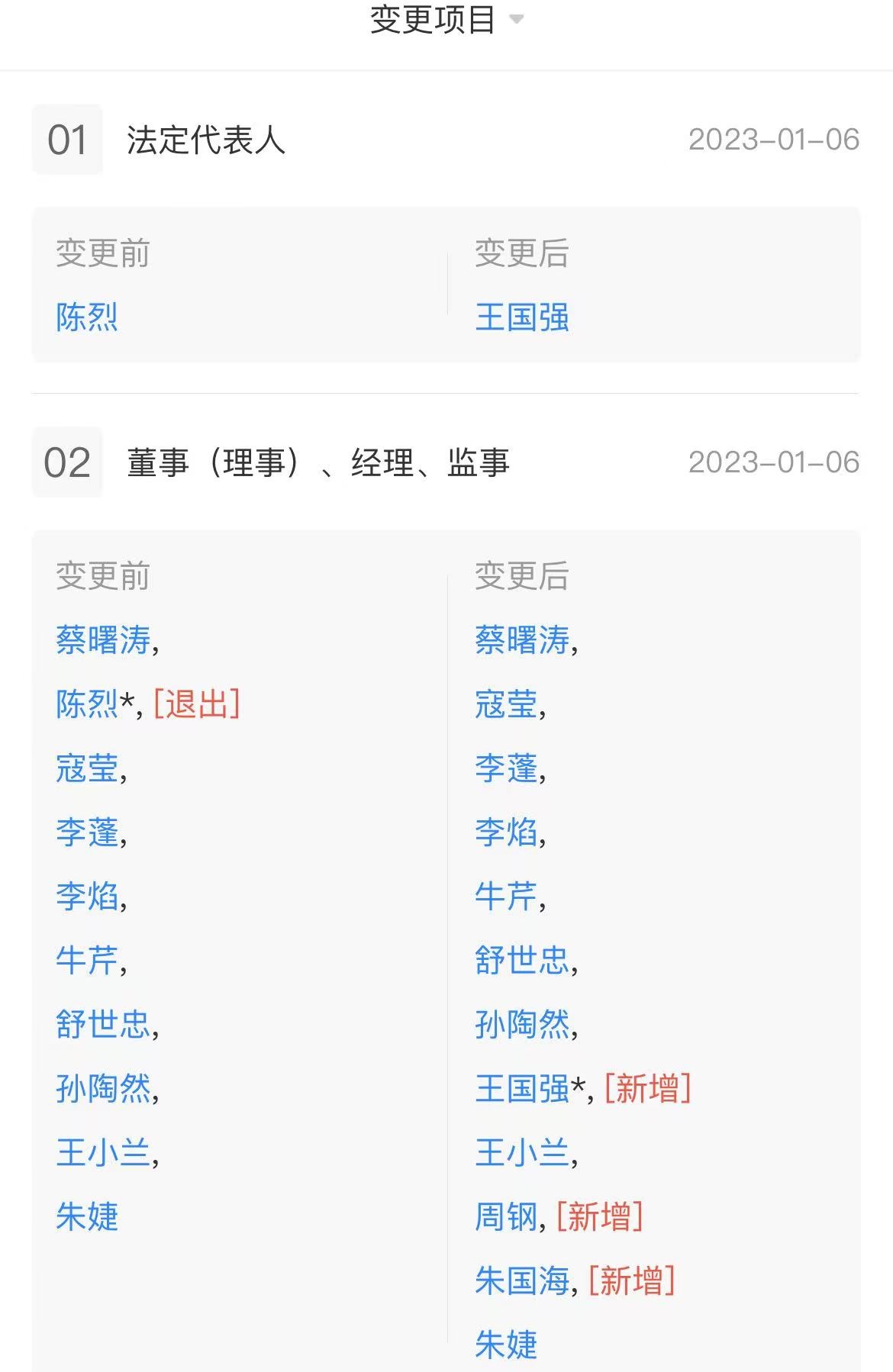Open 朱婕 in the 变更前 column
The image size is (893, 1372).
click(x=87, y=1216)
